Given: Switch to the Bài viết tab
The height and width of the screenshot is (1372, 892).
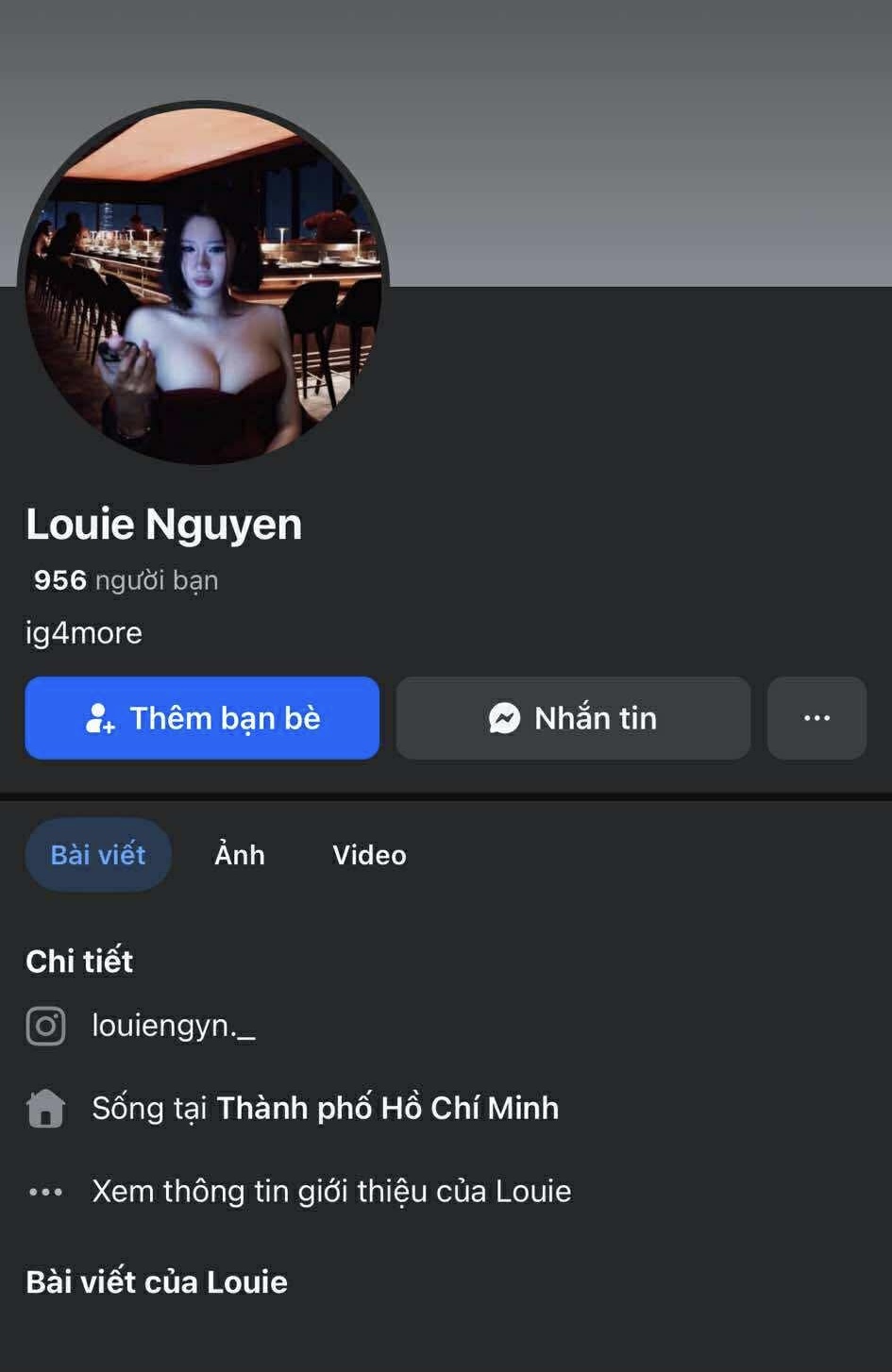Looking at the screenshot, I should click(x=98, y=855).
